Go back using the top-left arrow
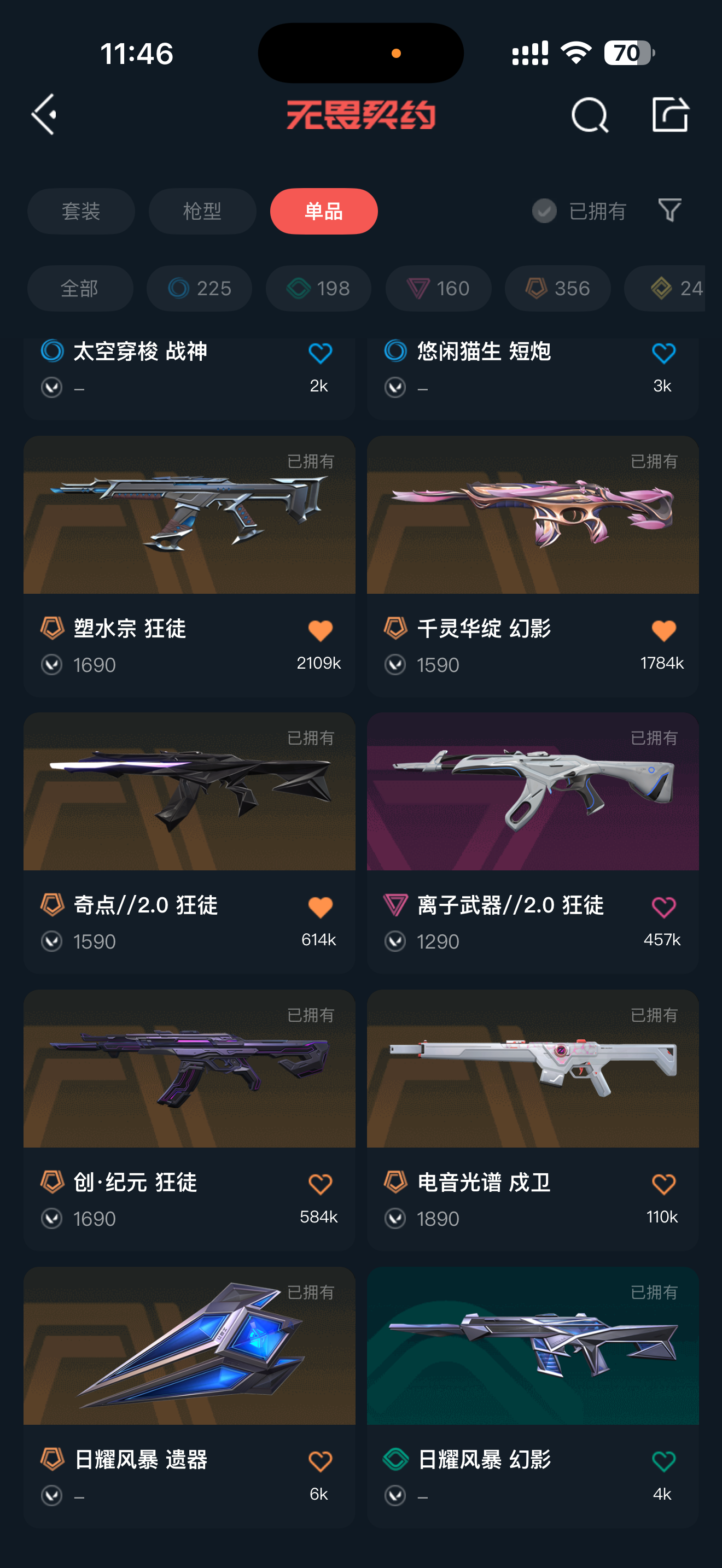The image size is (722, 1568). point(44,114)
